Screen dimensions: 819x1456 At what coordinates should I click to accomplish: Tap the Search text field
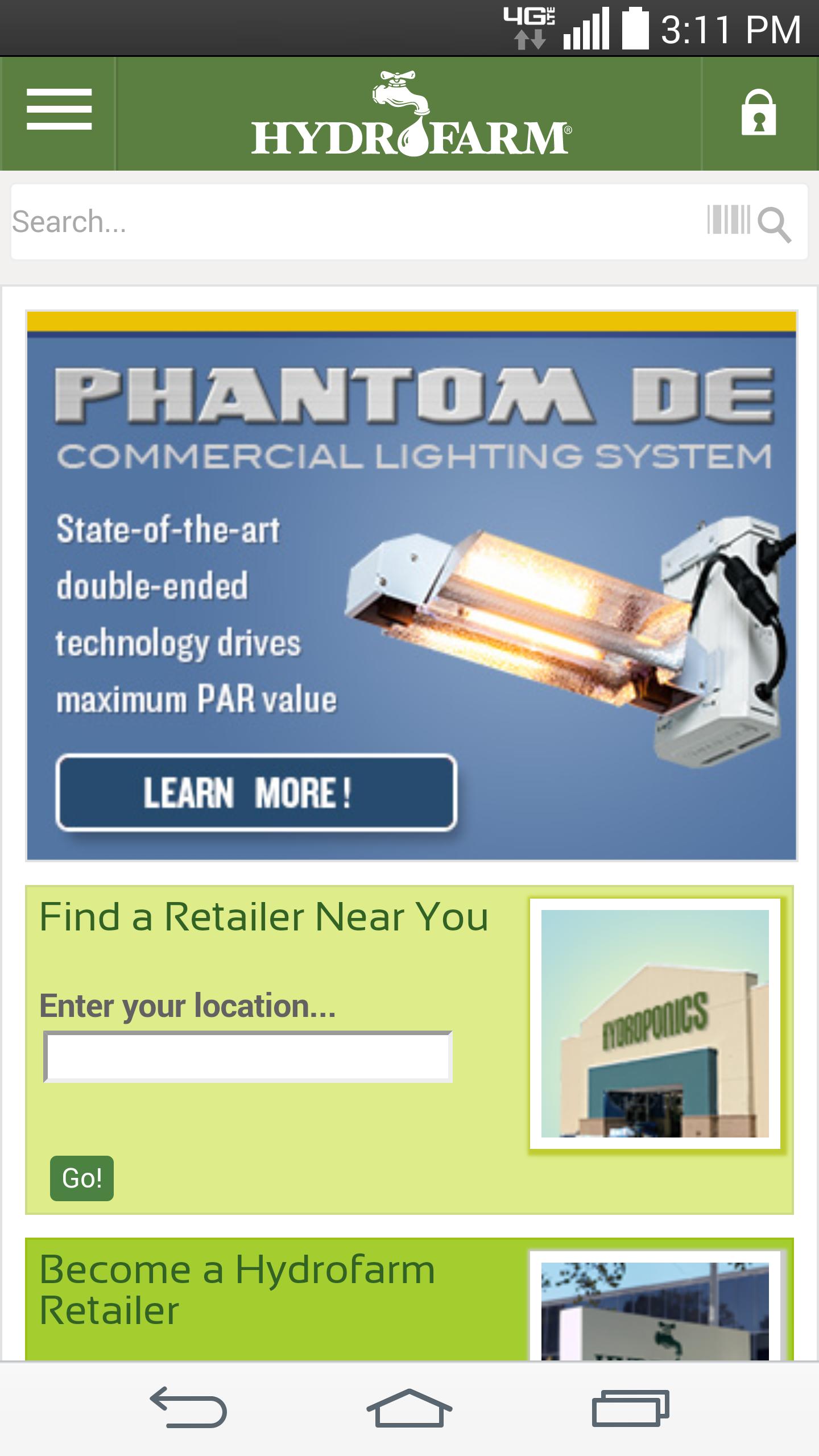point(353,222)
